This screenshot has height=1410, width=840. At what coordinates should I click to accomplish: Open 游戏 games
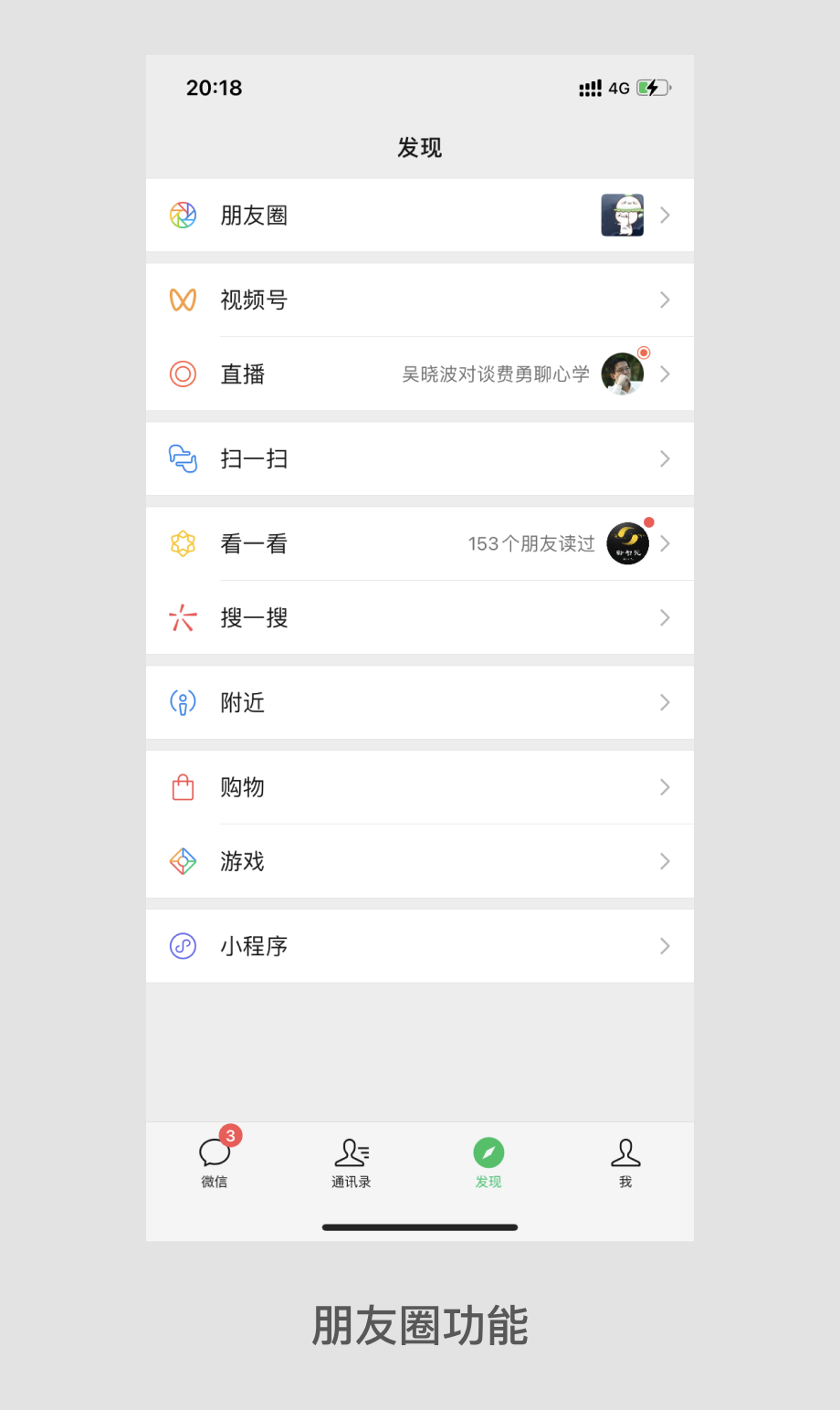(x=420, y=861)
